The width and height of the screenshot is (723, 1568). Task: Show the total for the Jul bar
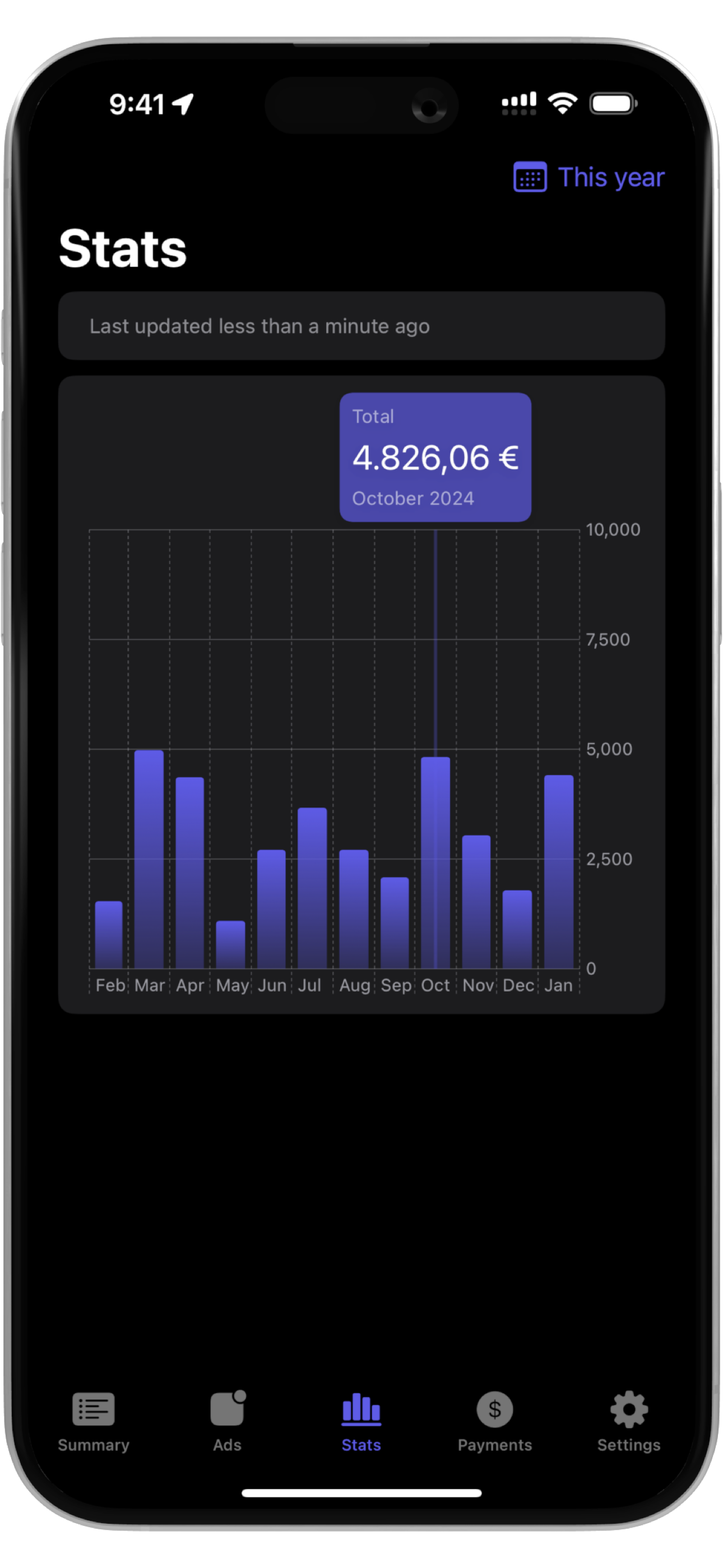[x=312, y=888]
